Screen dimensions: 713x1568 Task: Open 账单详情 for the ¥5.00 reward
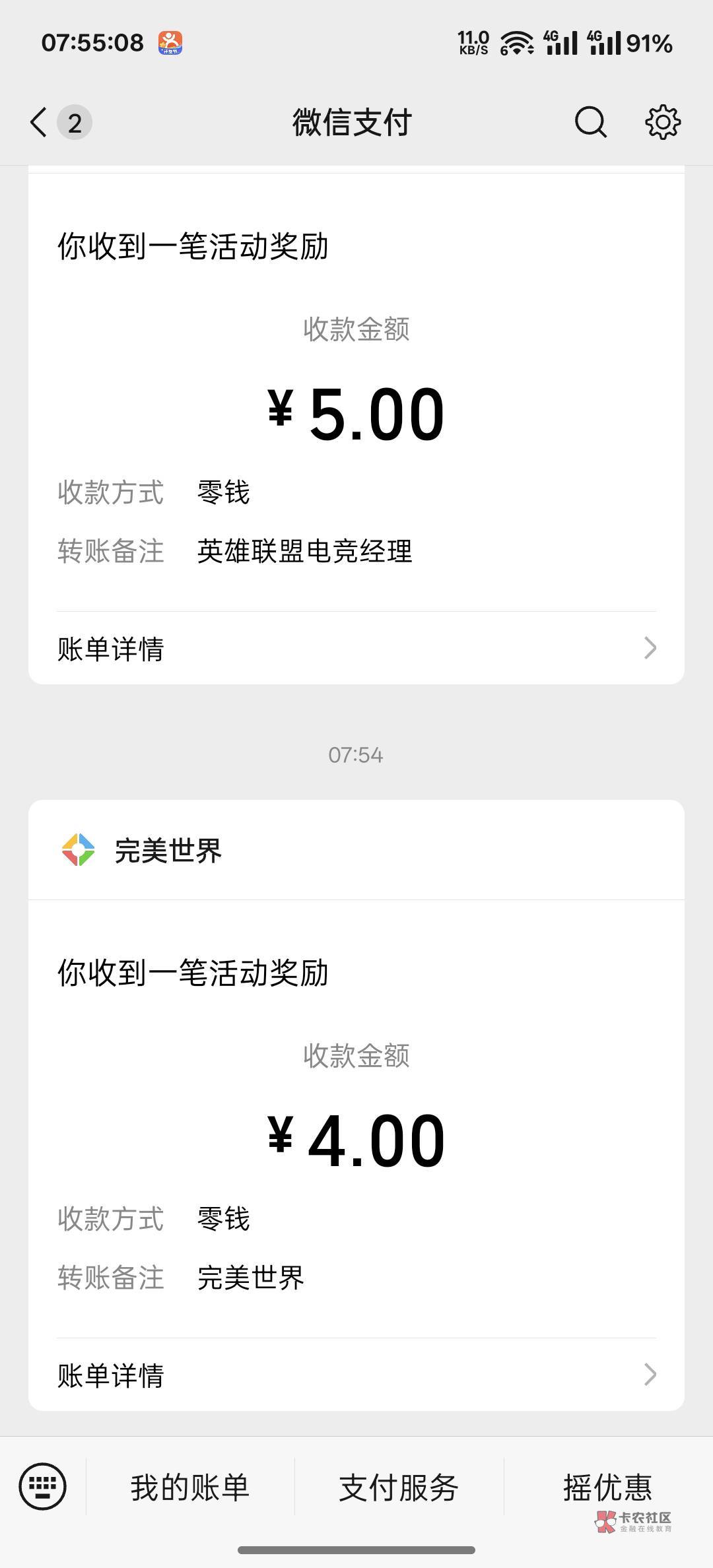[x=356, y=649]
